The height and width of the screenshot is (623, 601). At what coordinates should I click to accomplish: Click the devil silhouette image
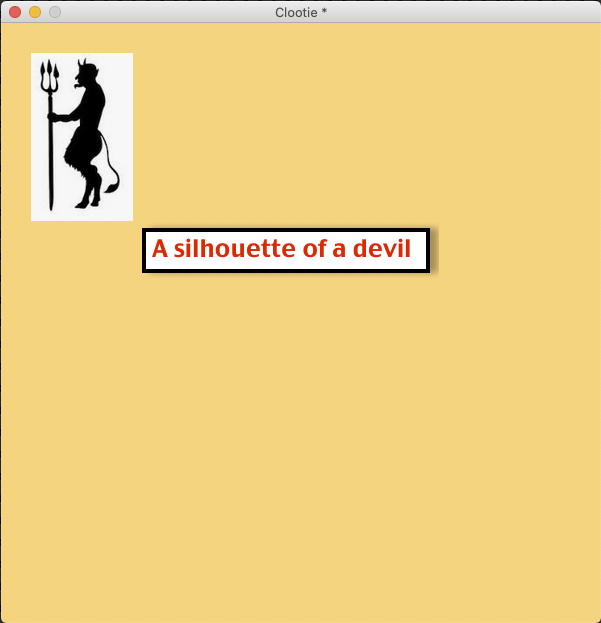tap(82, 137)
